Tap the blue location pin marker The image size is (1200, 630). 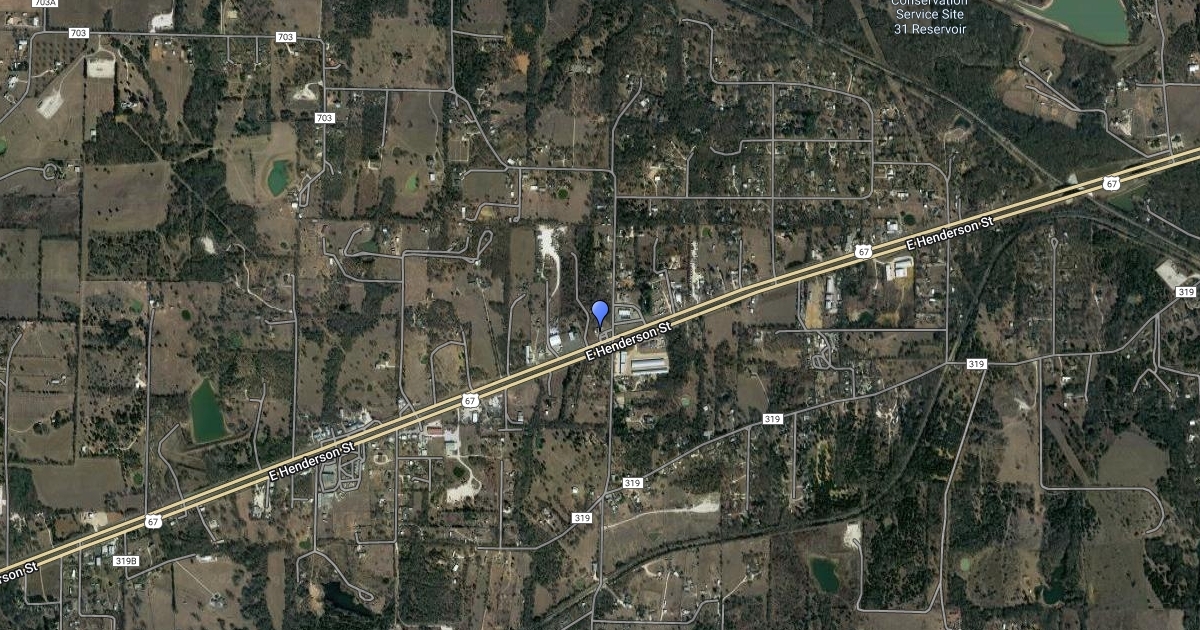coord(600,312)
